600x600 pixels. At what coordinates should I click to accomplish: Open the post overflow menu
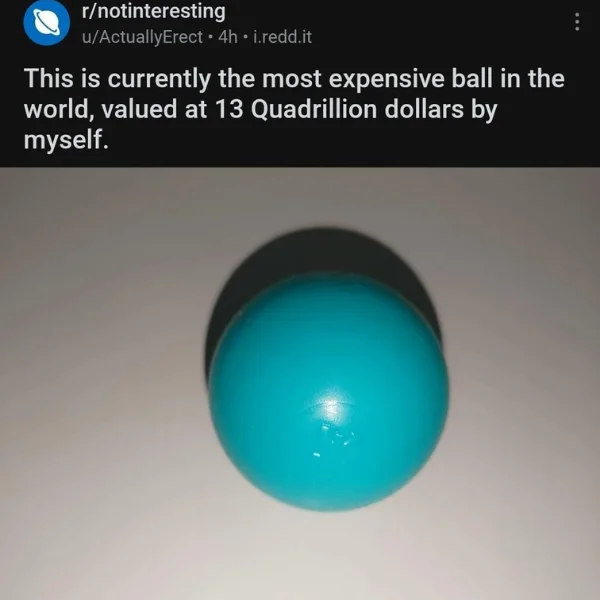tap(577, 22)
